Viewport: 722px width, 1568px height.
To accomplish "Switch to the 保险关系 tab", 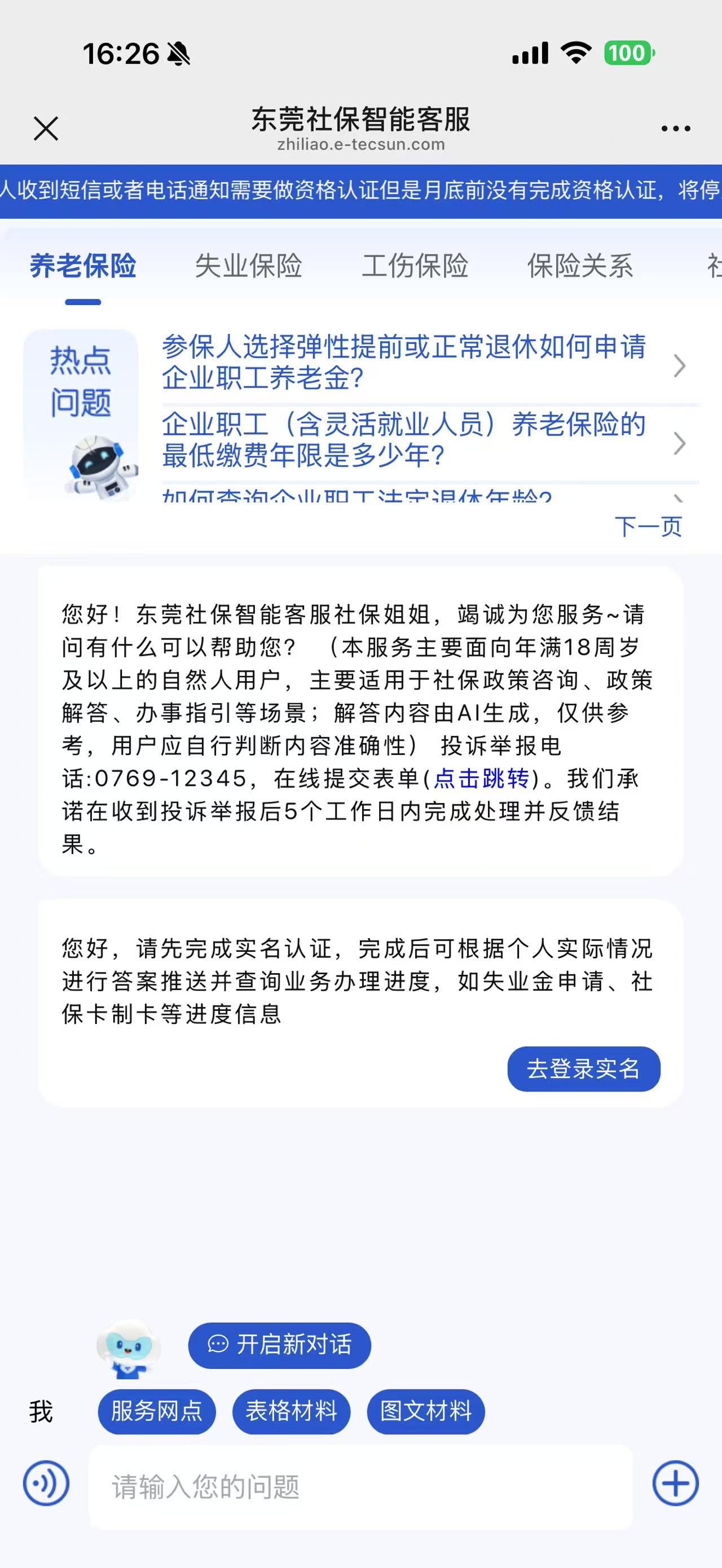I will 580,266.
